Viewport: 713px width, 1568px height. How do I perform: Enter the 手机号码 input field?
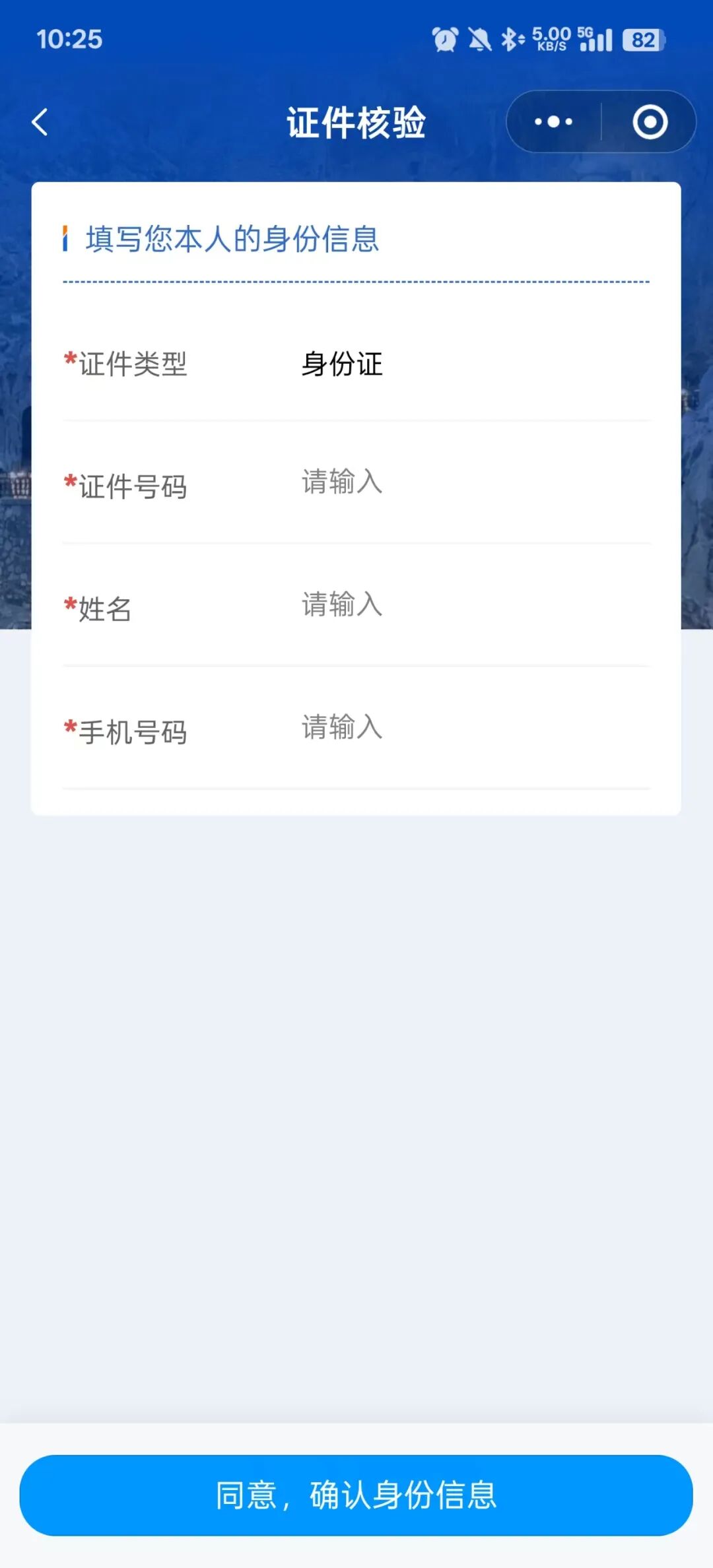[462, 727]
